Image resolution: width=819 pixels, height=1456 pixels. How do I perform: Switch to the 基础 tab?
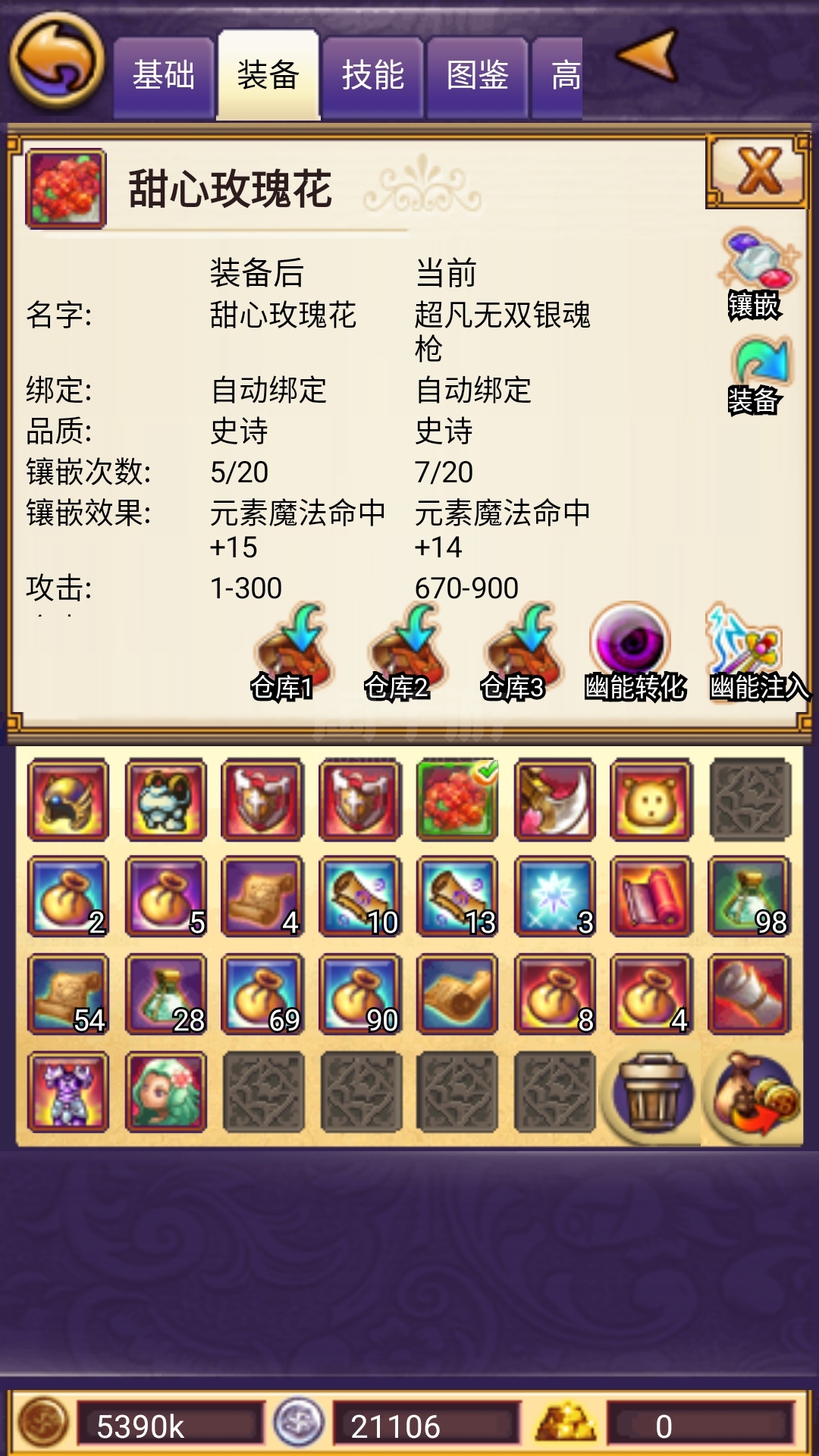(x=163, y=77)
